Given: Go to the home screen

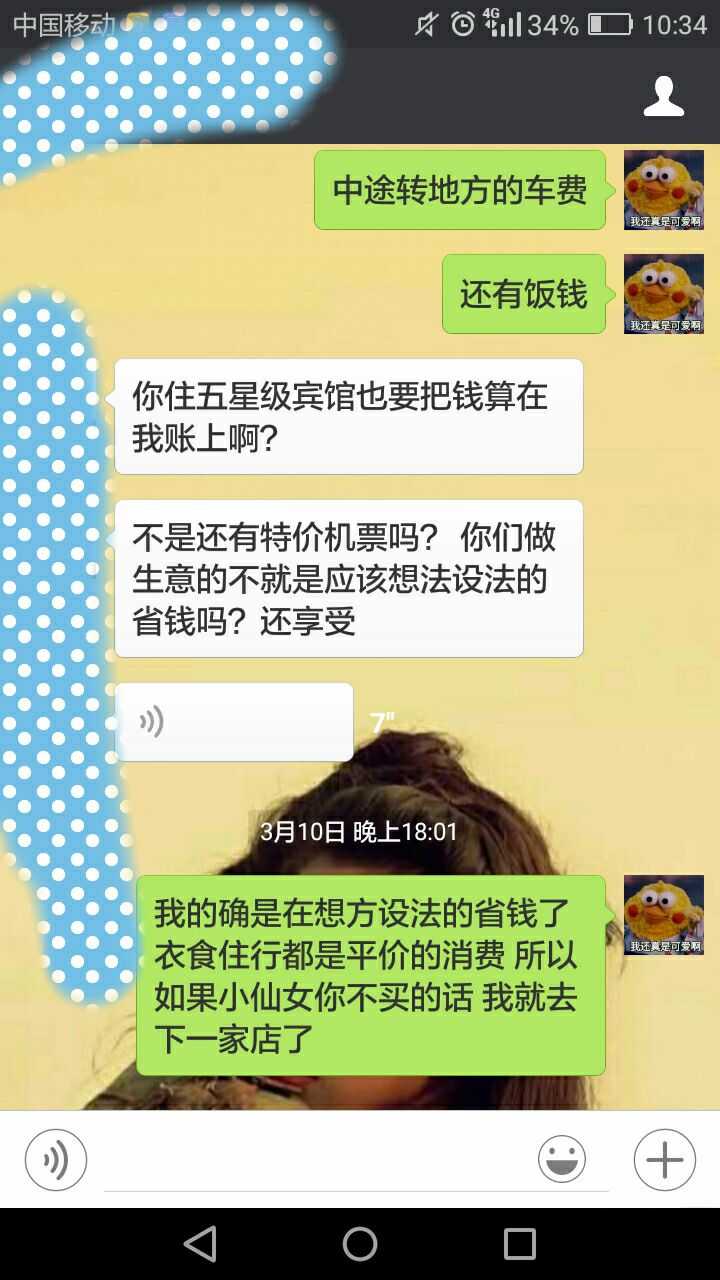Looking at the screenshot, I should click(x=360, y=1244).
